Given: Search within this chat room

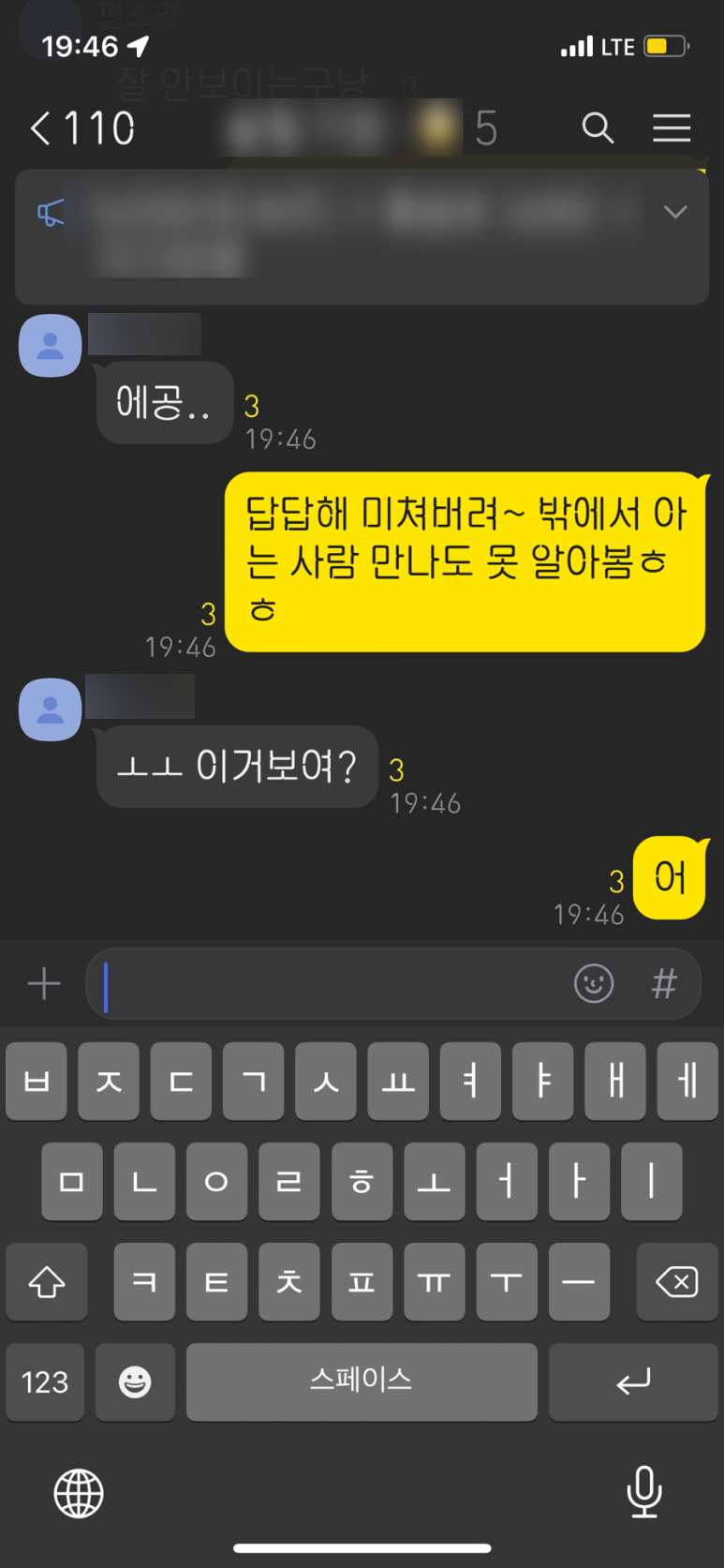Looking at the screenshot, I should click(598, 128).
